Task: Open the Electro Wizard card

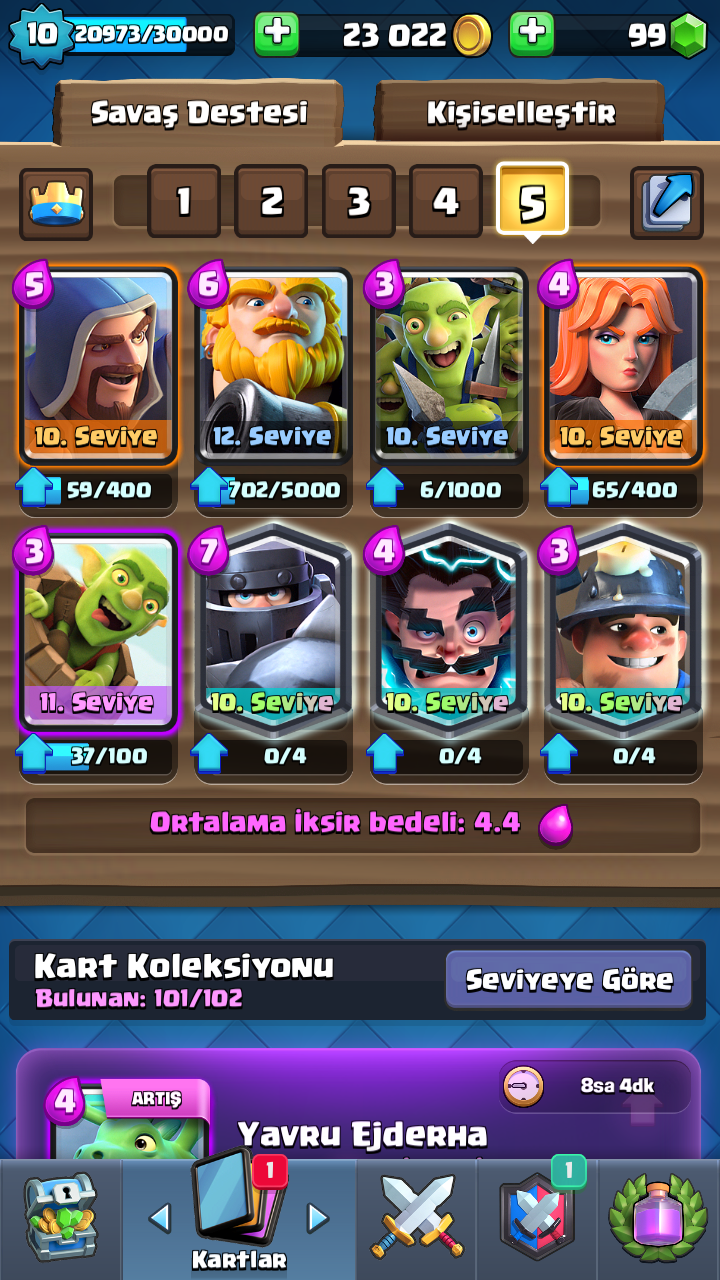Action: [447, 630]
